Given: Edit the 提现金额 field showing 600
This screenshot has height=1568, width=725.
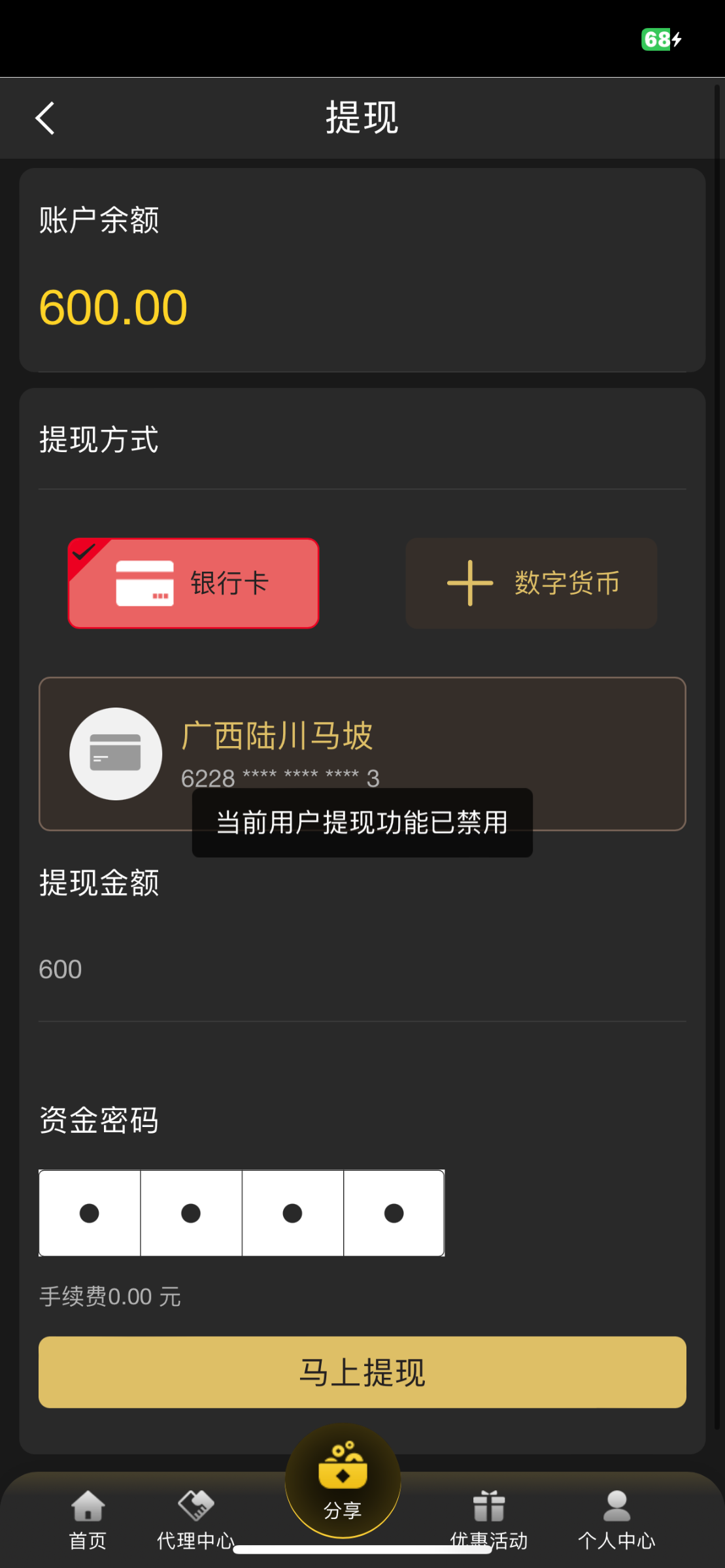Looking at the screenshot, I should [x=362, y=970].
